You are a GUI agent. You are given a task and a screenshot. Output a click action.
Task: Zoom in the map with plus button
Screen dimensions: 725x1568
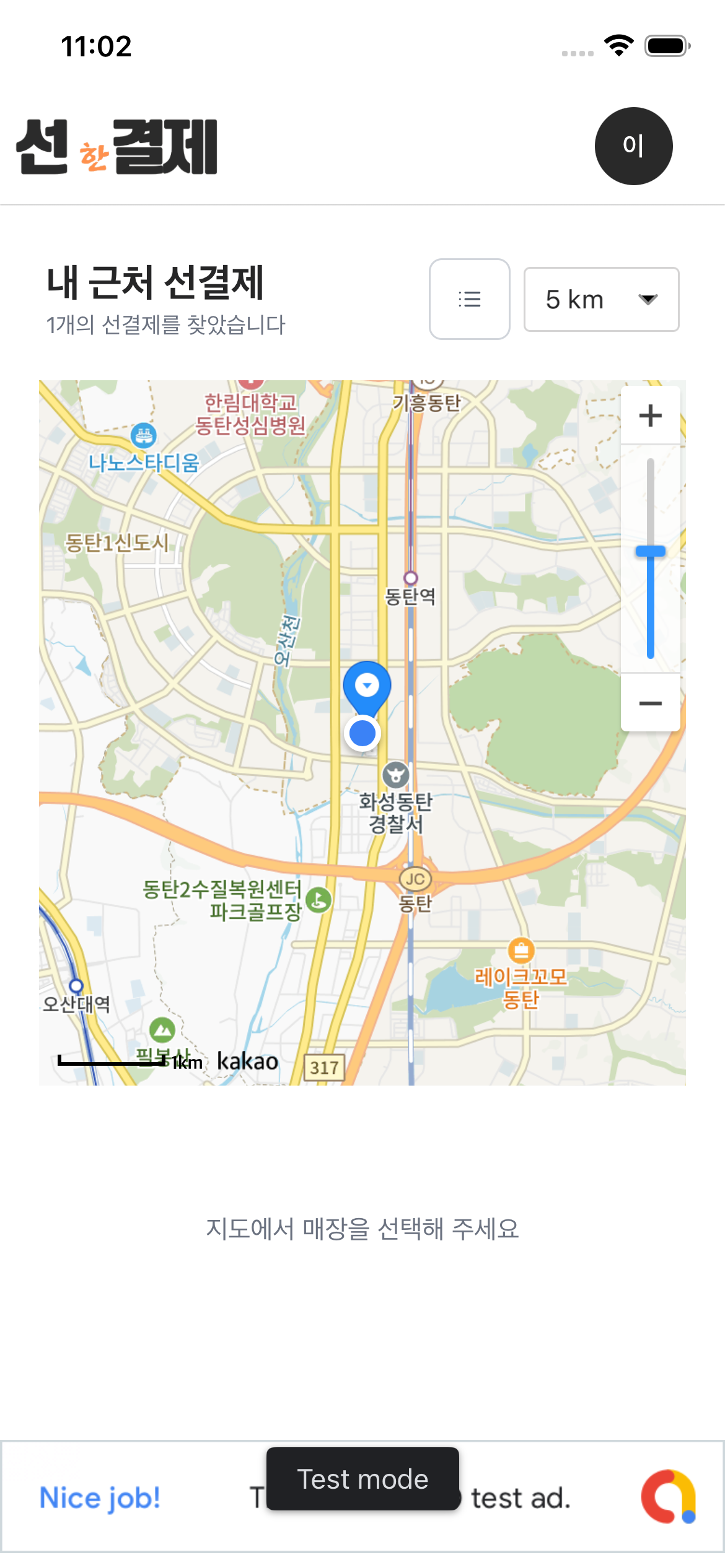point(650,416)
